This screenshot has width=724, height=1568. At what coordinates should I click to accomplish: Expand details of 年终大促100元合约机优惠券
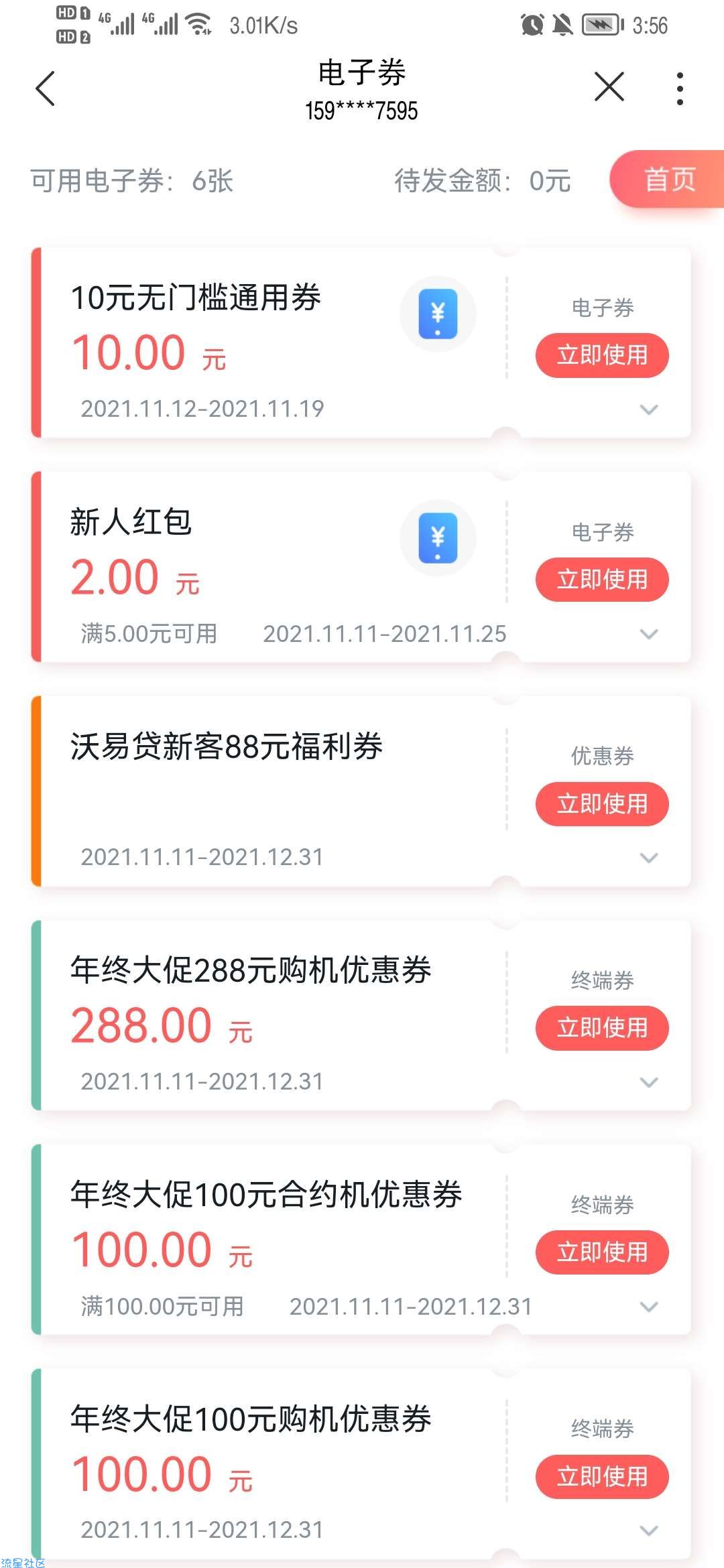point(648,1307)
